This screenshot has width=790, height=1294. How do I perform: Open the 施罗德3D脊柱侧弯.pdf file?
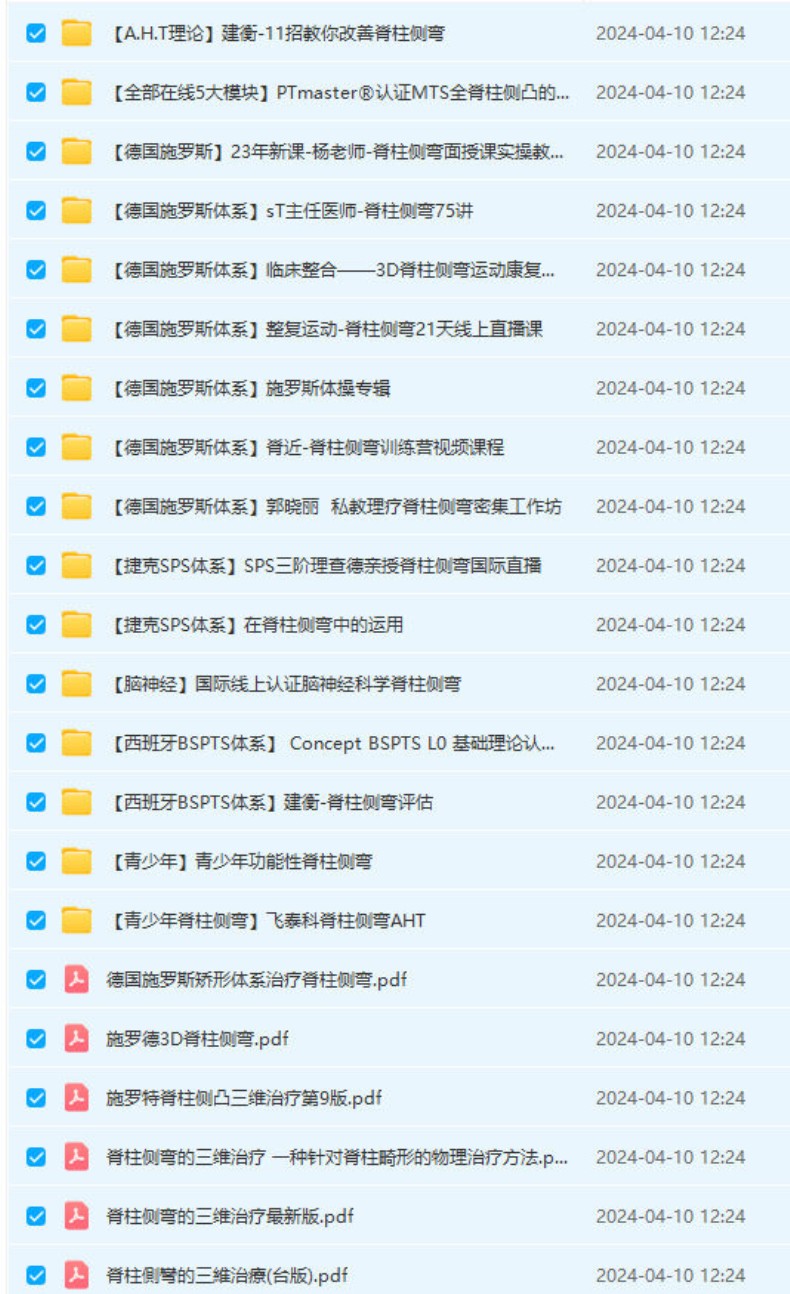point(197,1039)
